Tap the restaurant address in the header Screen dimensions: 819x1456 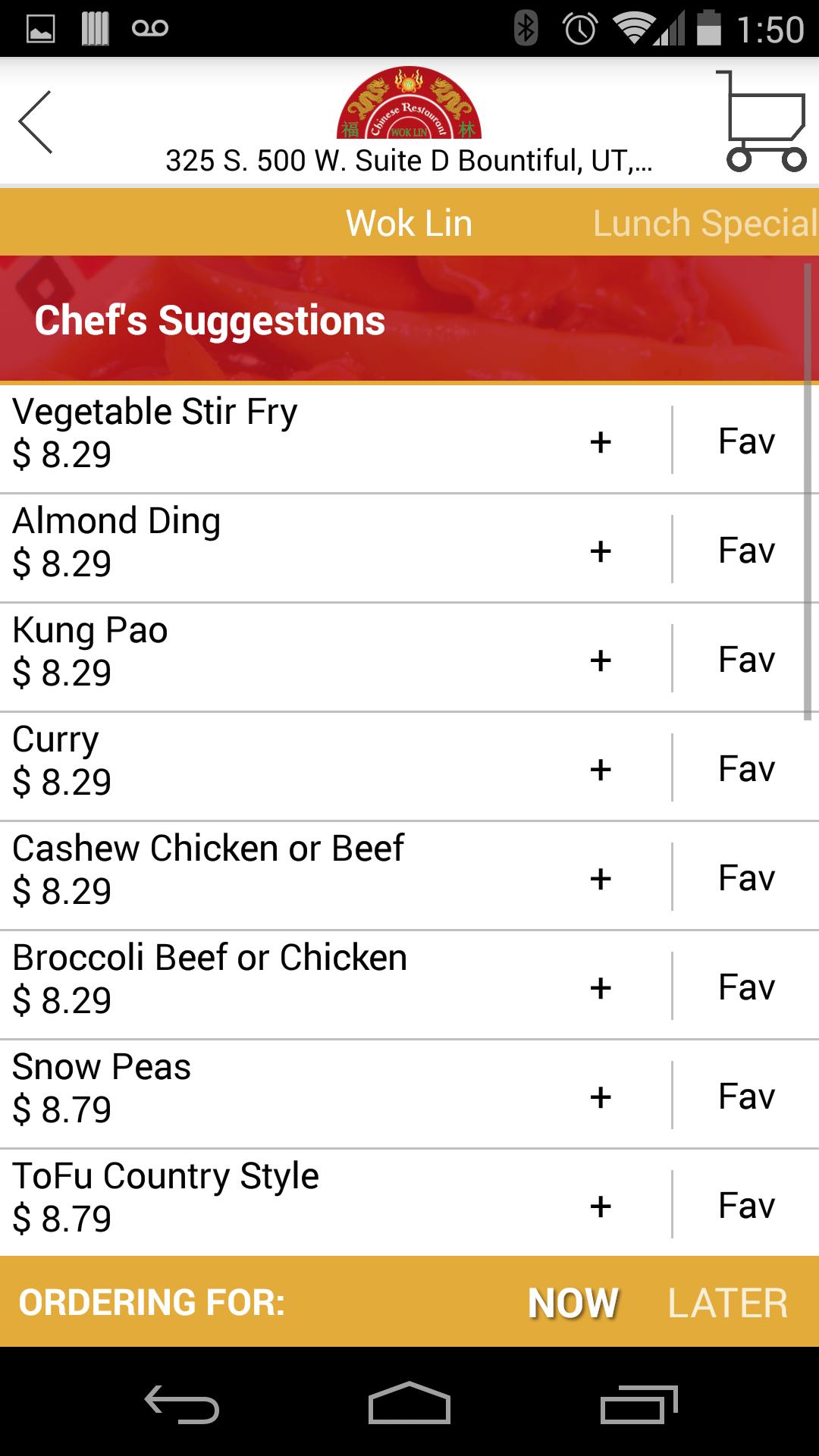pyautogui.click(x=409, y=159)
